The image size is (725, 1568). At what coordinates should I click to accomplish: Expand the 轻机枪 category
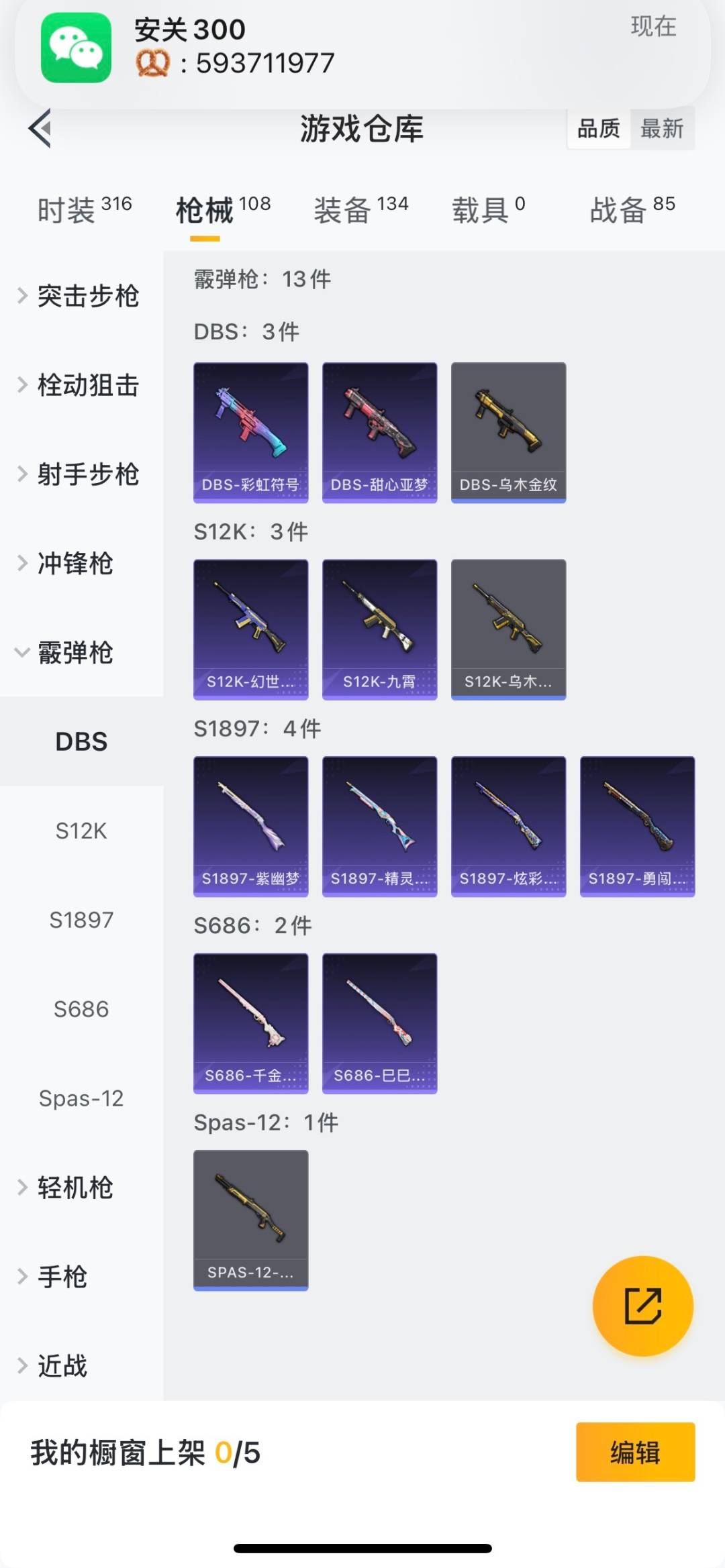click(74, 1188)
